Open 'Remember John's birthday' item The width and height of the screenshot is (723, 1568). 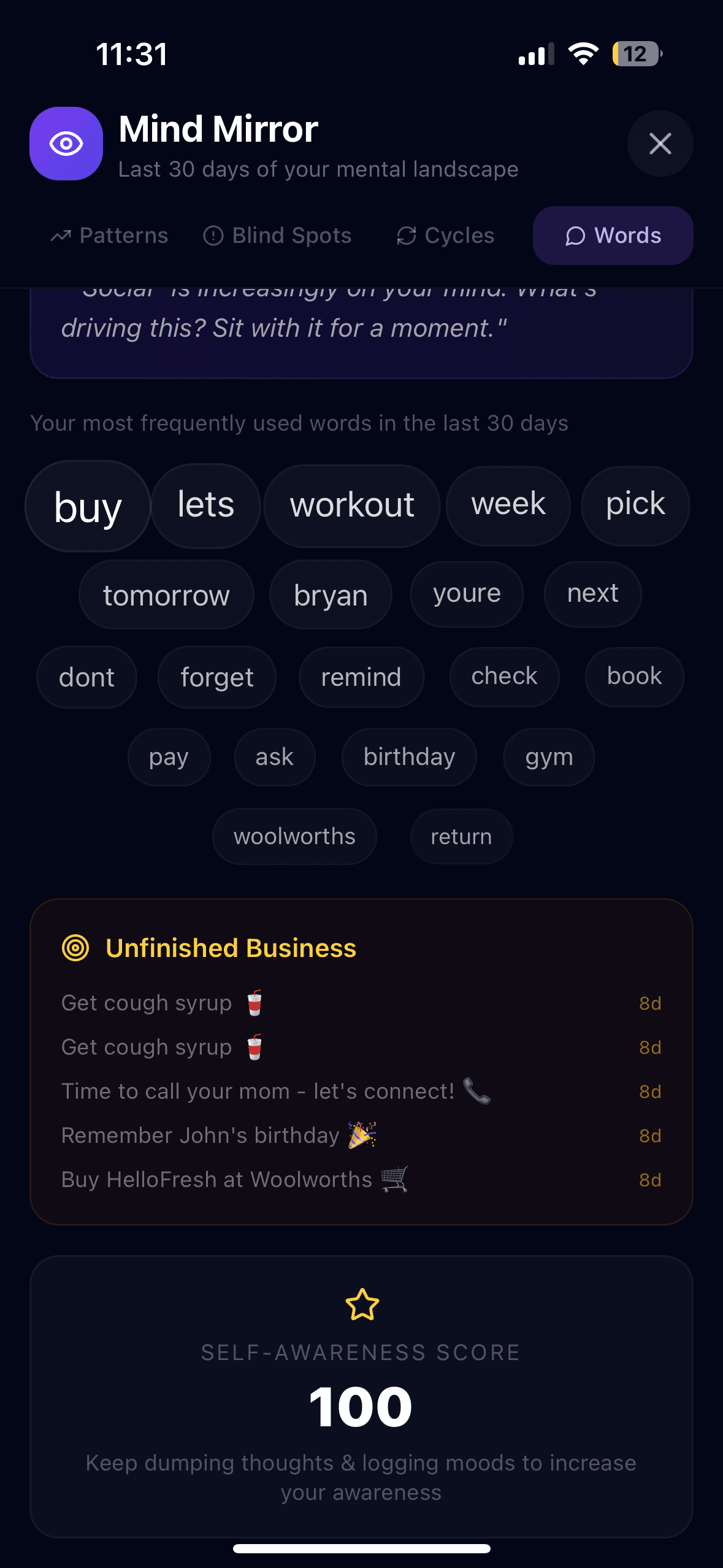[219, 1136]
